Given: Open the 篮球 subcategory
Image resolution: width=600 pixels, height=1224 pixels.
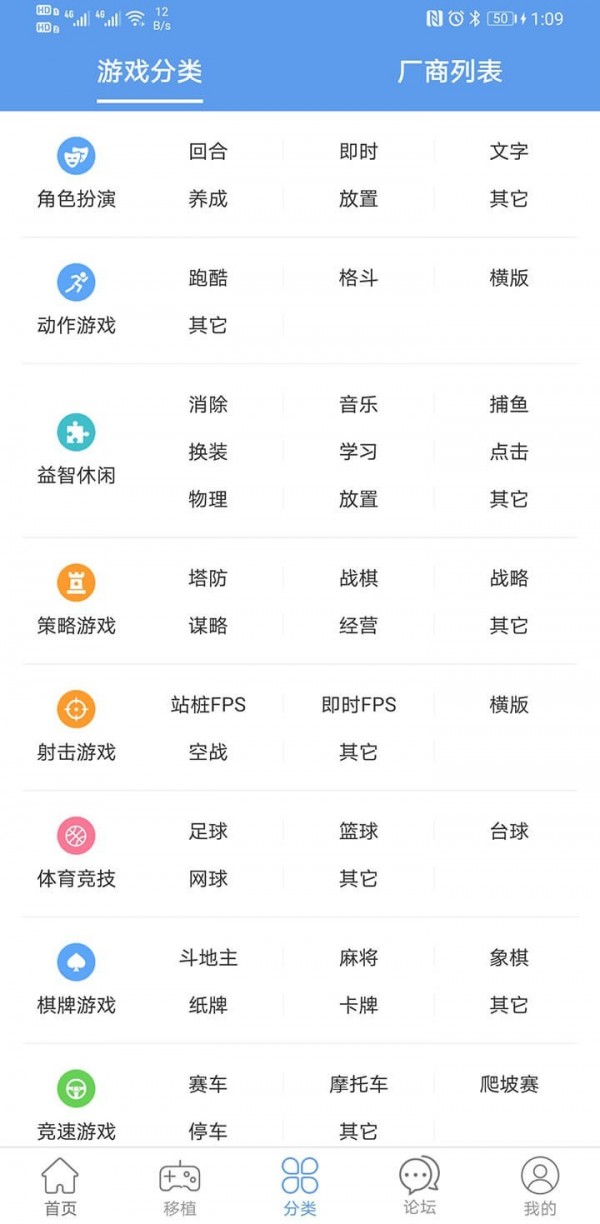Looking at the screenshot, I should tap(358, 831).
